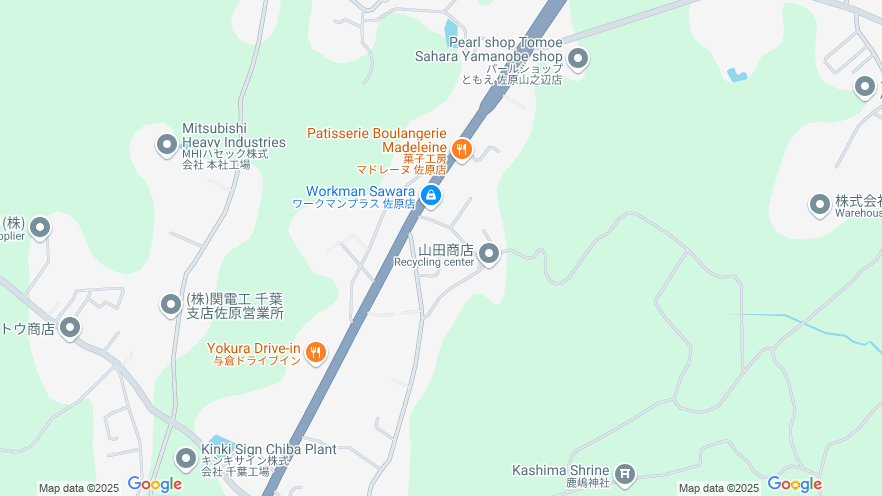This screenshot has height=496, width=882.
Task: Select the Workman Sawara shop pin
Action: point(431,195)
